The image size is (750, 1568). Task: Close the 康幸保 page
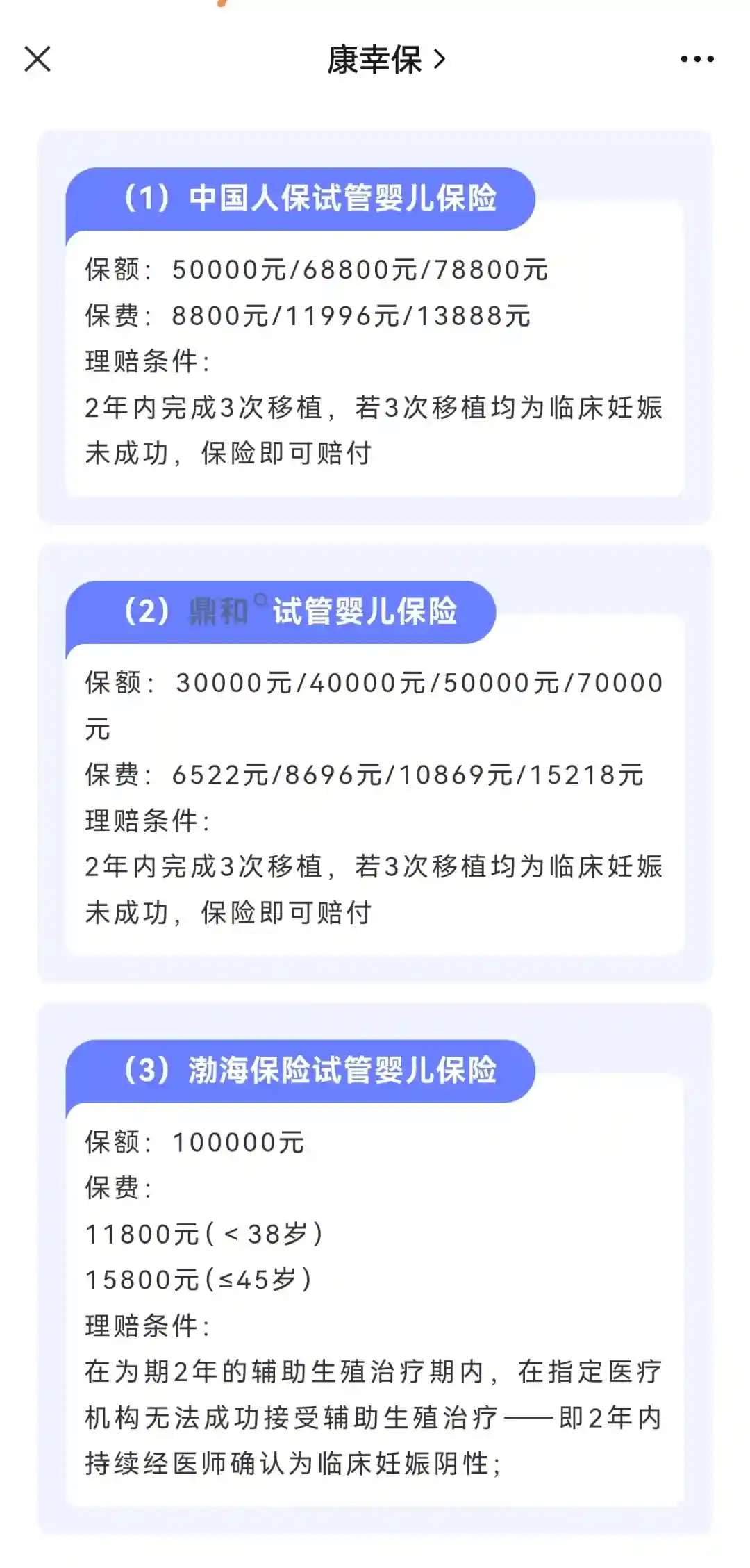pos(37,59)
